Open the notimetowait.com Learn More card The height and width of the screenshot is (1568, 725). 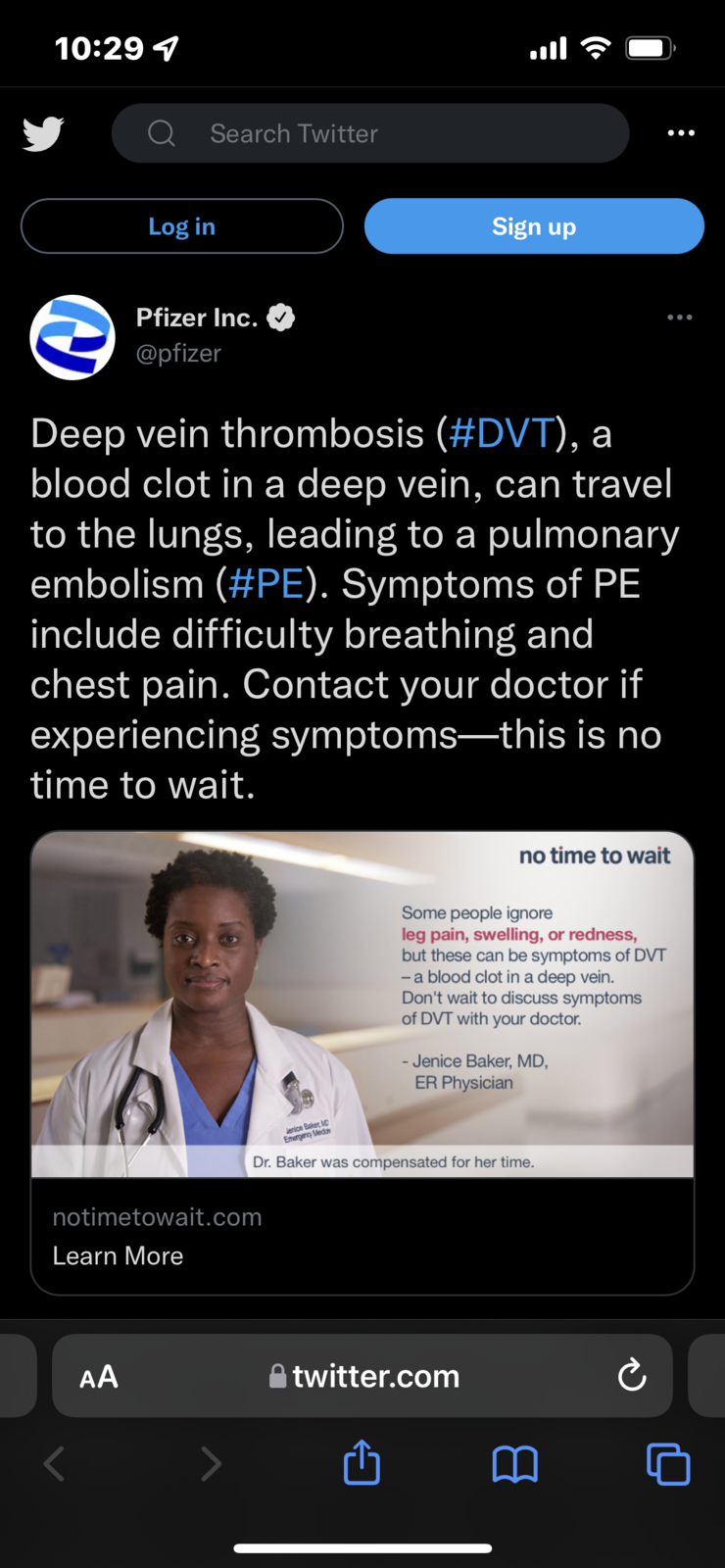(x=362, y=1235)
